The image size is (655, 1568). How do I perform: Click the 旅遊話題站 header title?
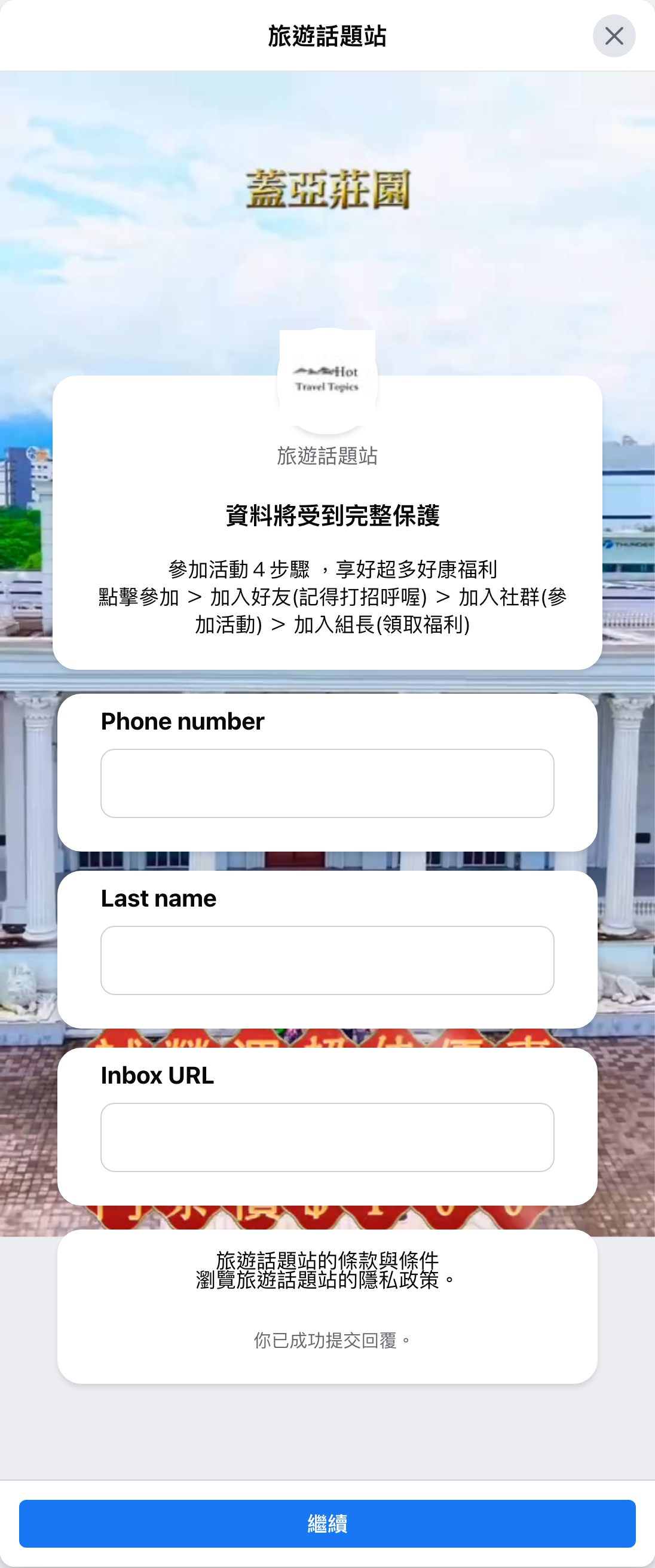[327, 35]
